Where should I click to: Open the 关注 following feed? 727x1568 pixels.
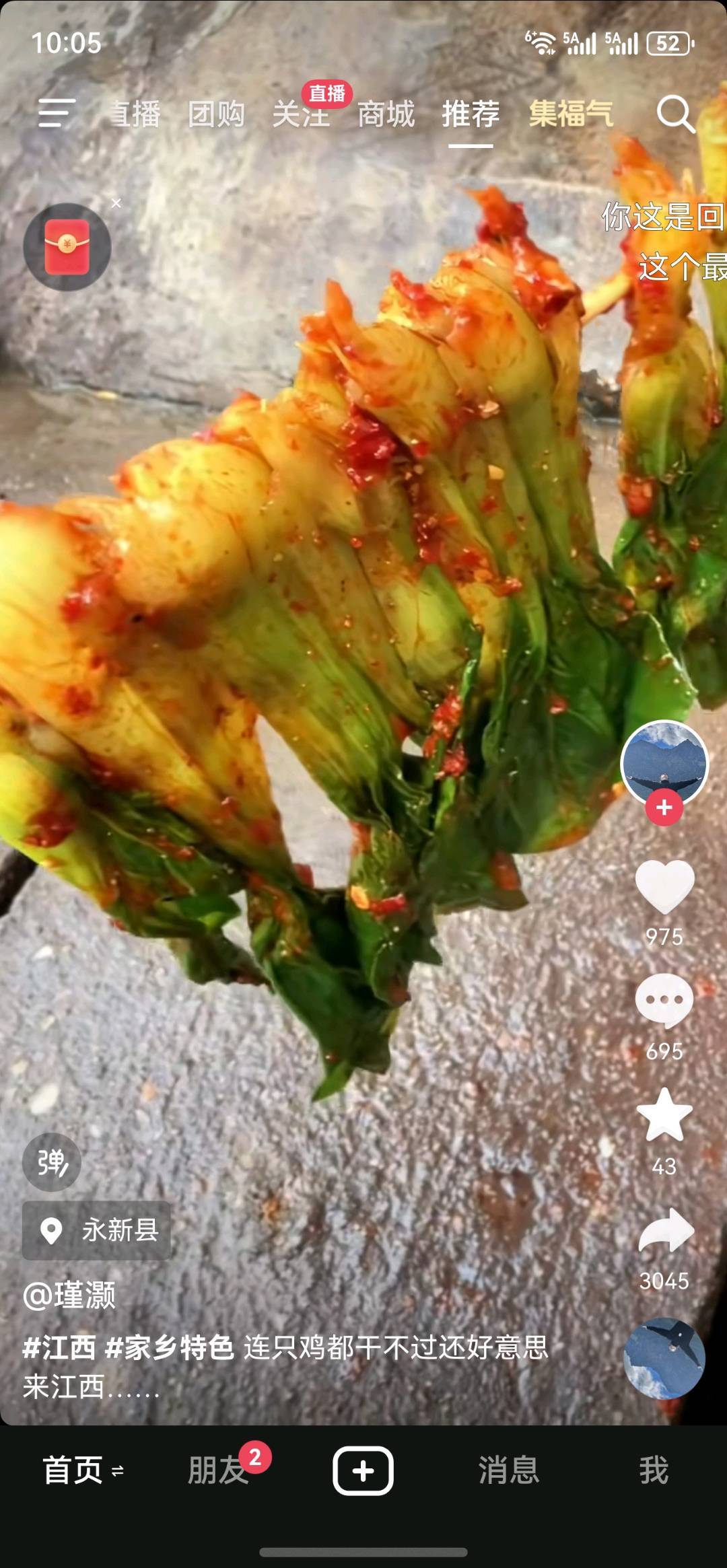coord(300,114)
